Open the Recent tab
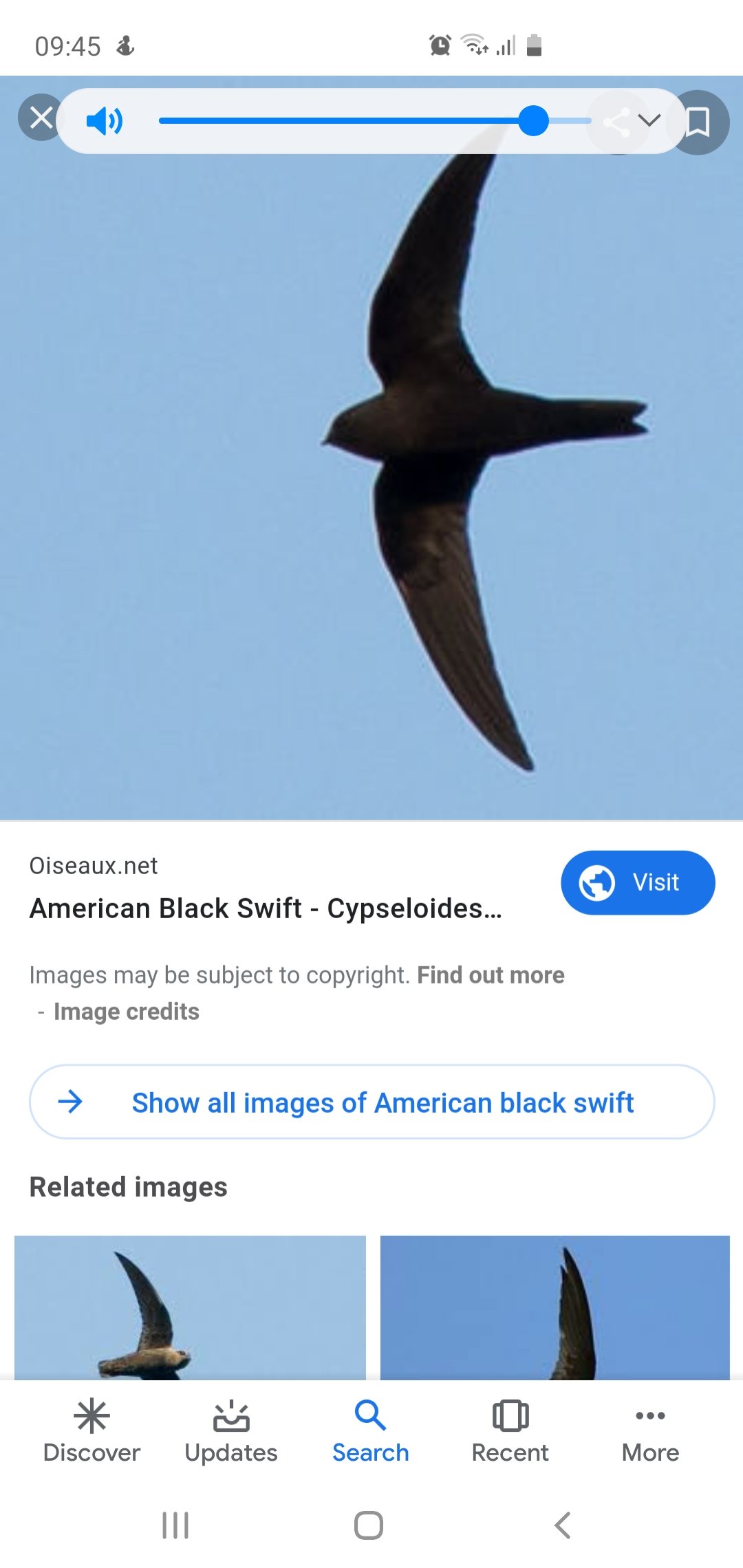743x1568 pixels. pyautogui.click(x=510, y=1430)
